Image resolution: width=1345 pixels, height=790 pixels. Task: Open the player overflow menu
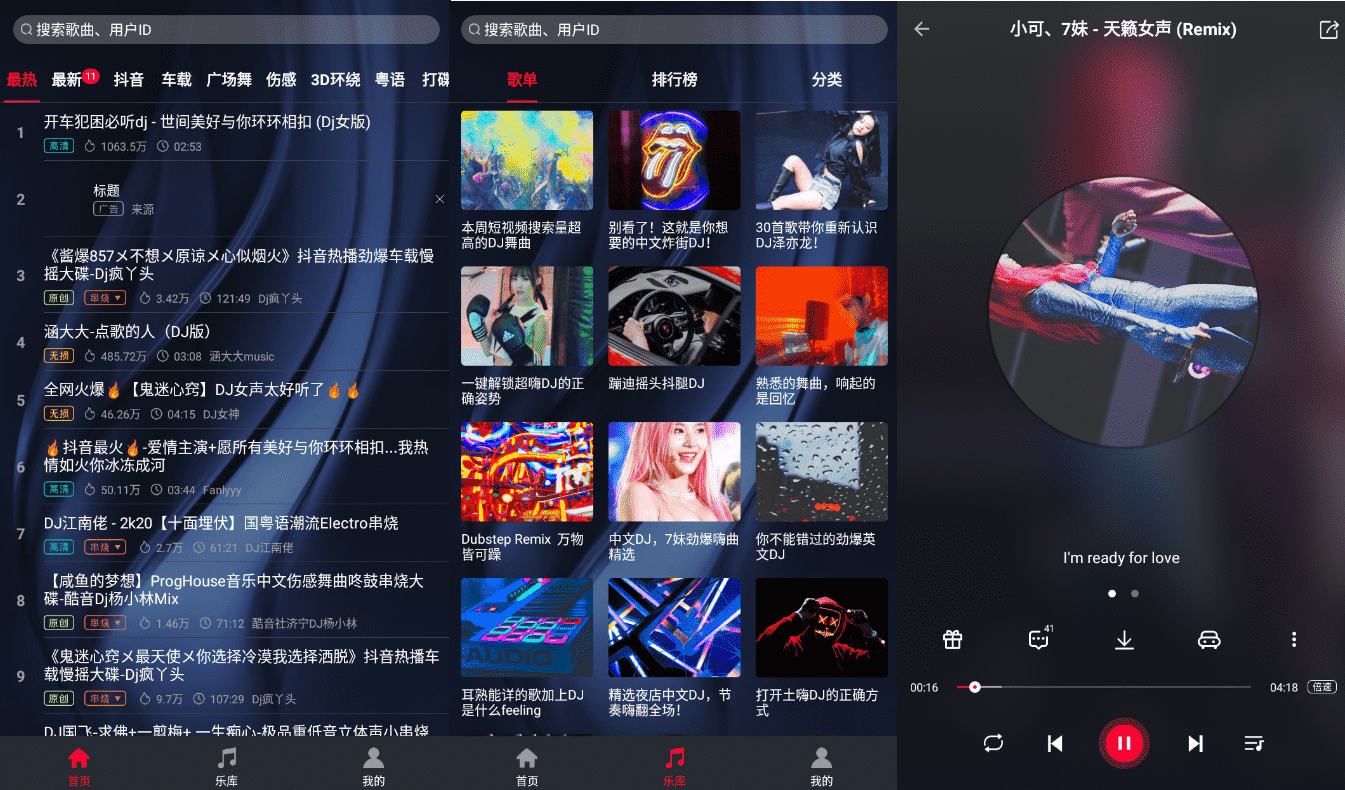point(1294,640)
